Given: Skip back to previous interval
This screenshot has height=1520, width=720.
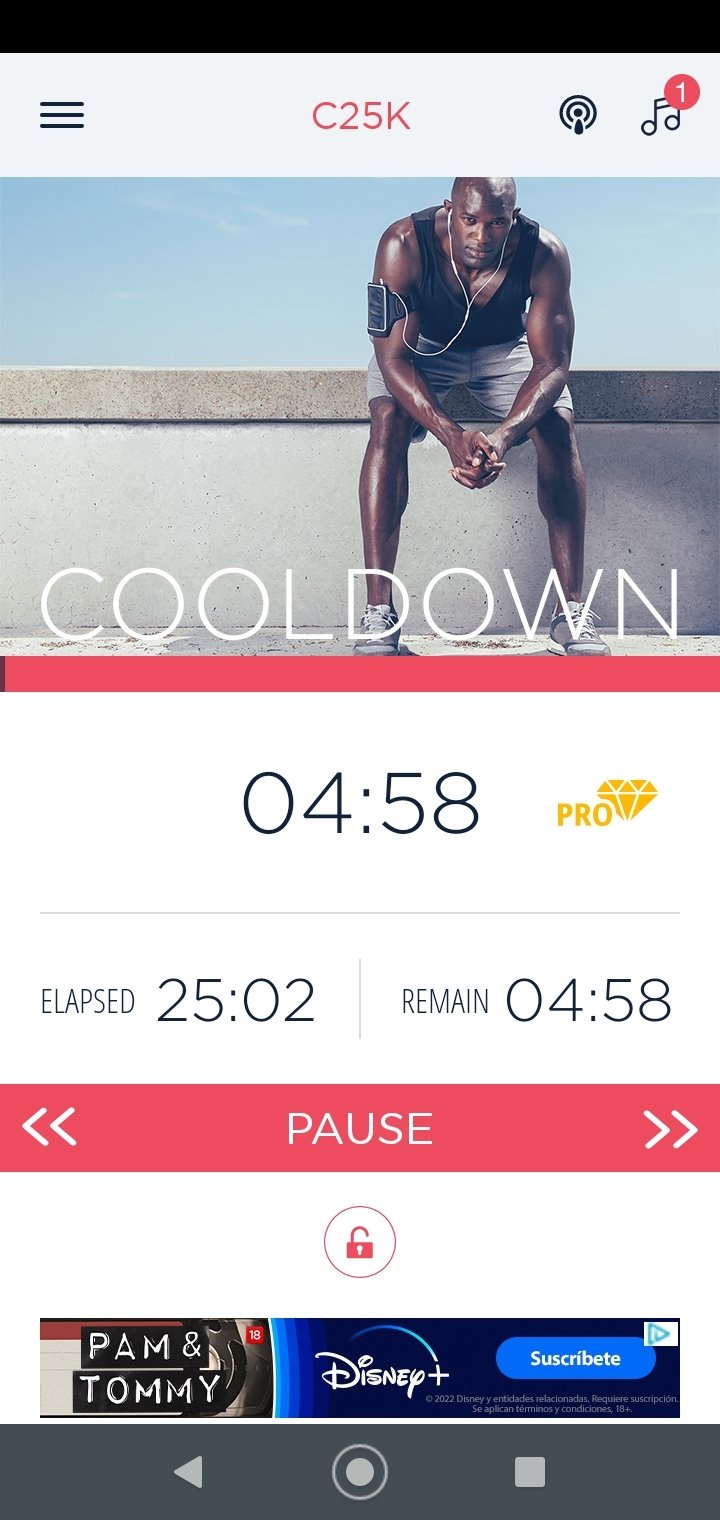Looking at the screenshot, I should click(x=49, y=1128).
